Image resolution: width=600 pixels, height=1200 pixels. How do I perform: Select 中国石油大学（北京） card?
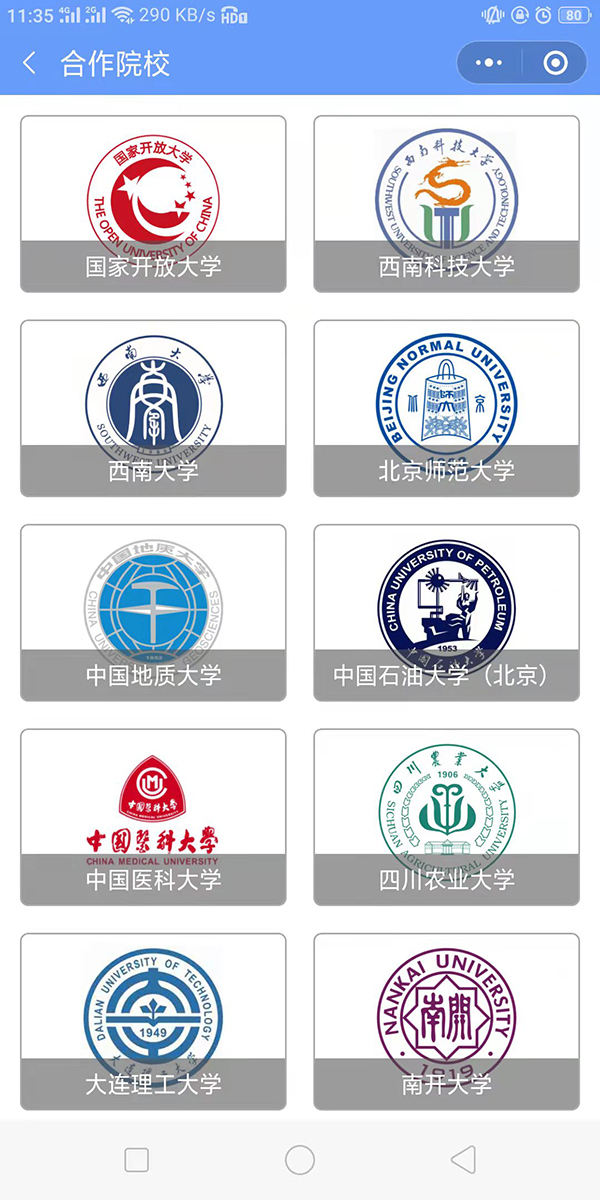point(446,612)
